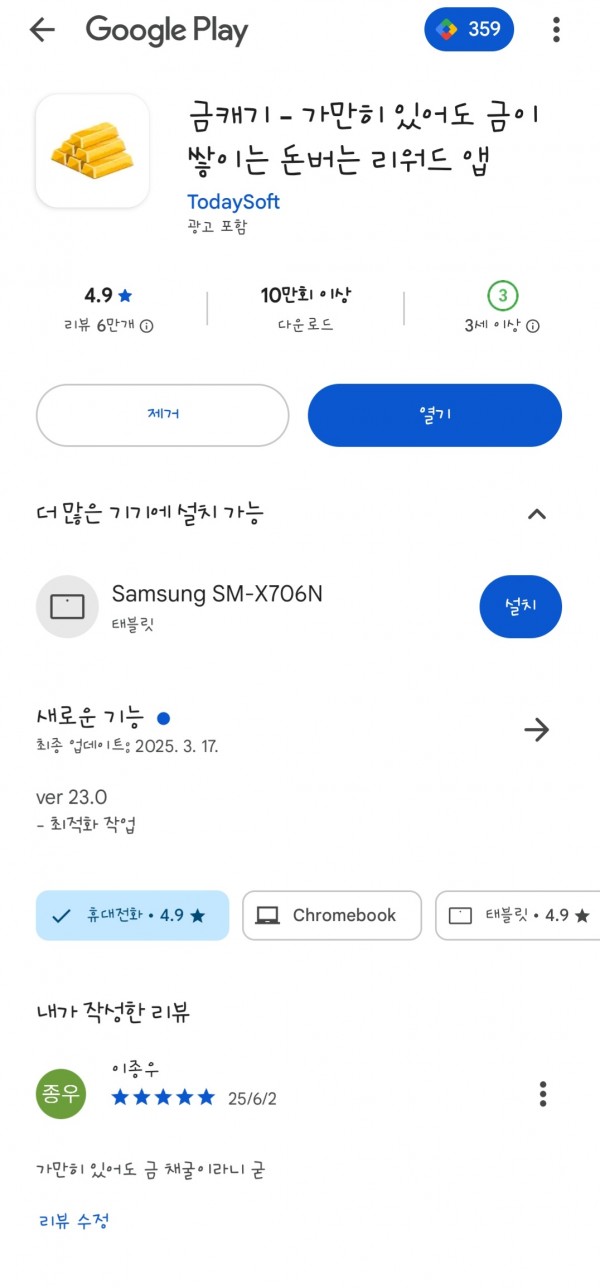This screenshot has height=1288, width=600.
Task: Select the Chromebook chip
Action: click(x=332, y=915)
